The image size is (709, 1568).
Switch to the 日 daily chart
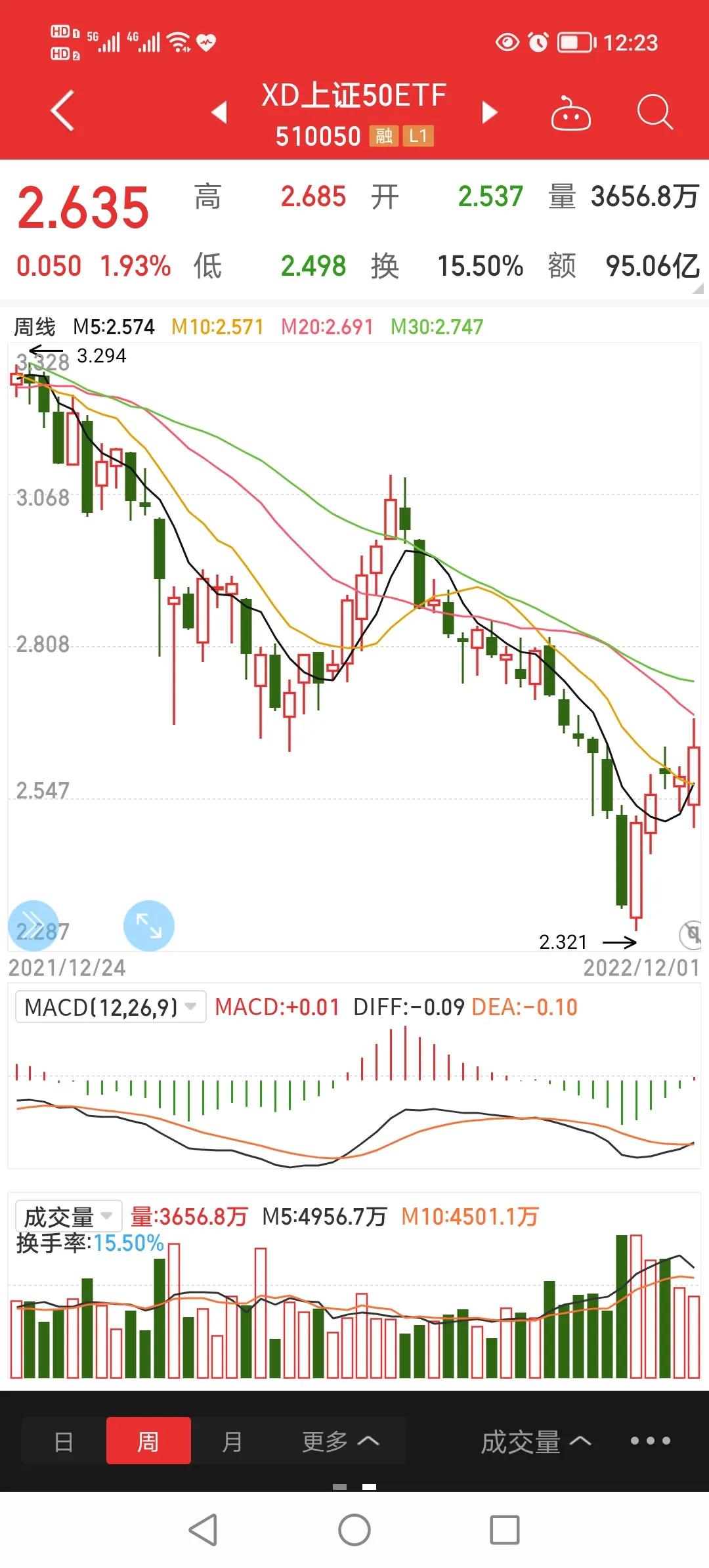pos(64,1441)
